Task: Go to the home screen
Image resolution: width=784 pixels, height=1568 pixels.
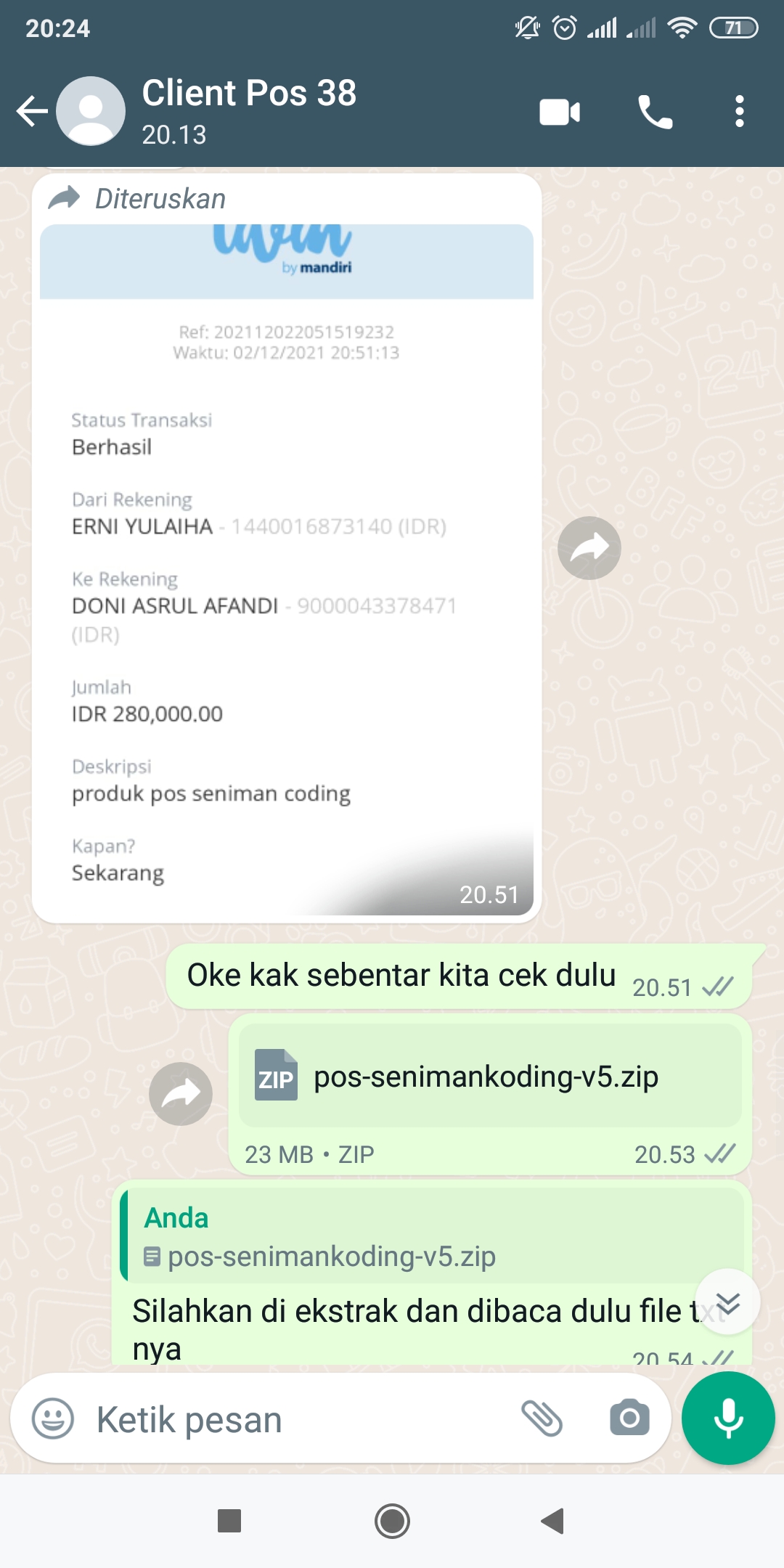Action: click(x=392, y=1521)
